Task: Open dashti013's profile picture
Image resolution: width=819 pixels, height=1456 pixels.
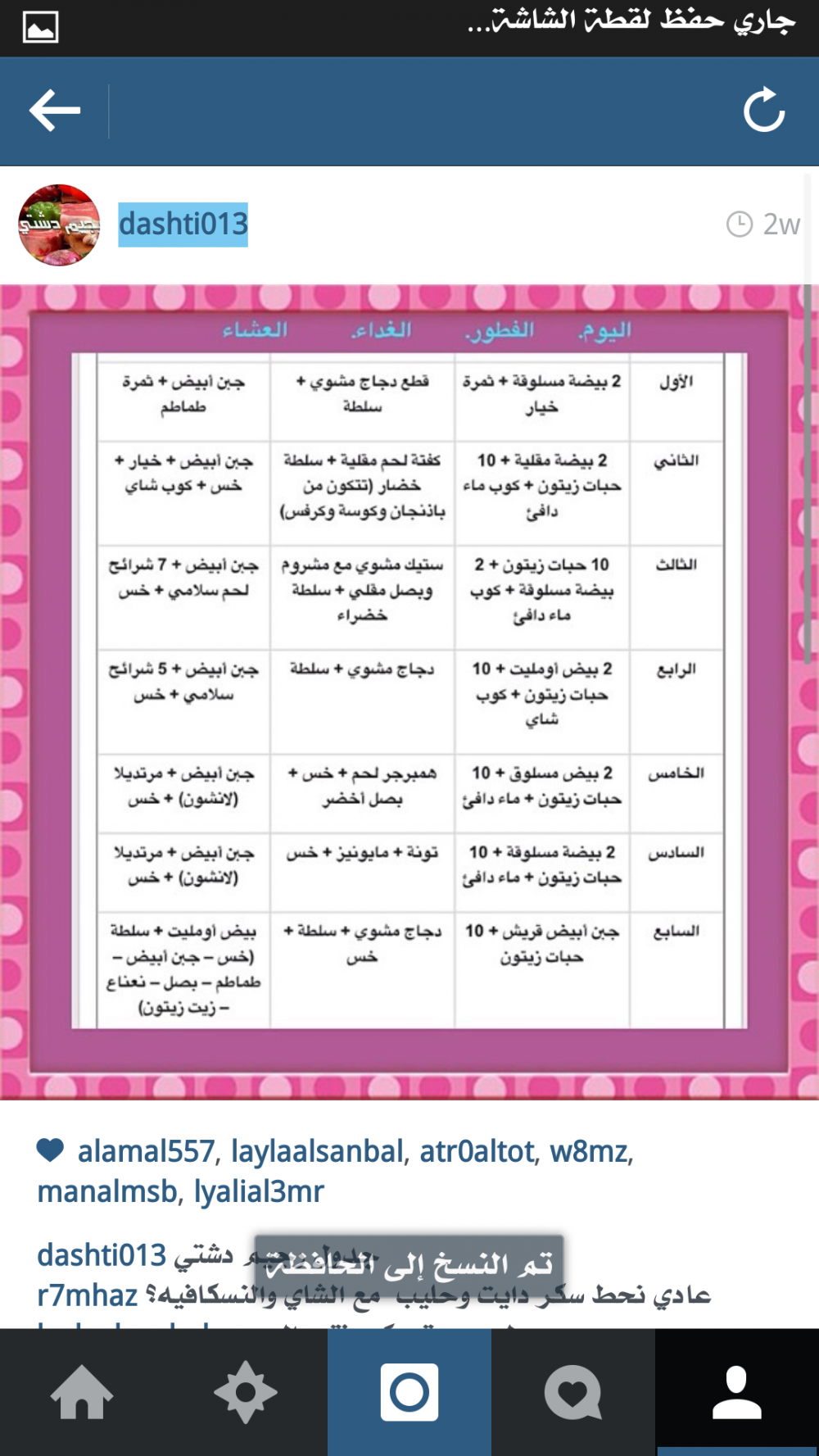Action: click(59, 225)
